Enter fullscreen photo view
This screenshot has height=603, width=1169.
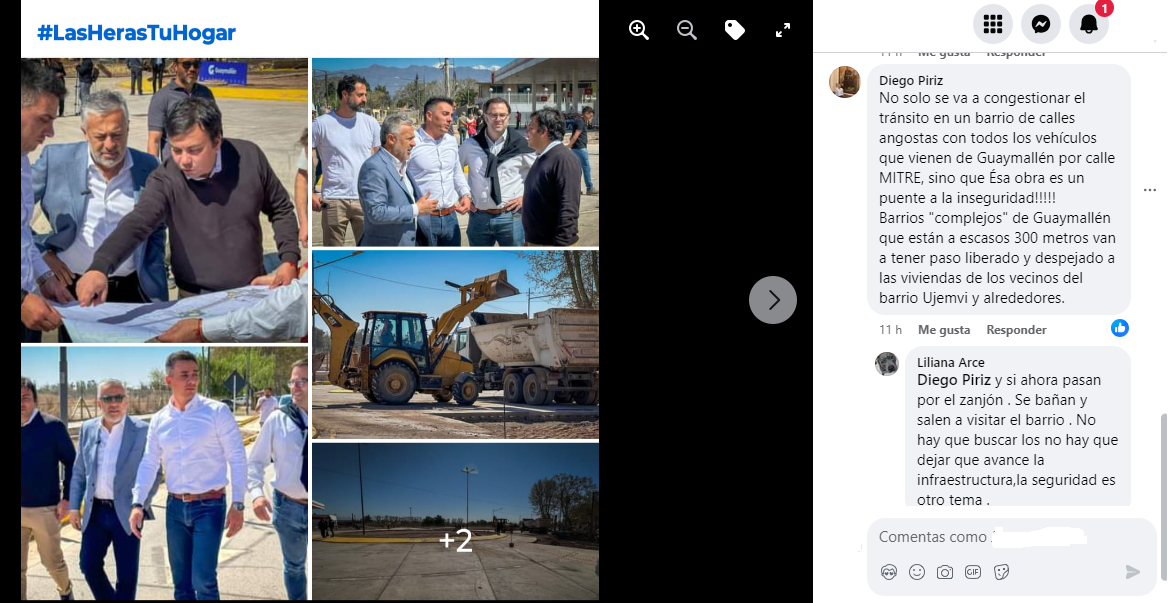[x=783, y=30]
